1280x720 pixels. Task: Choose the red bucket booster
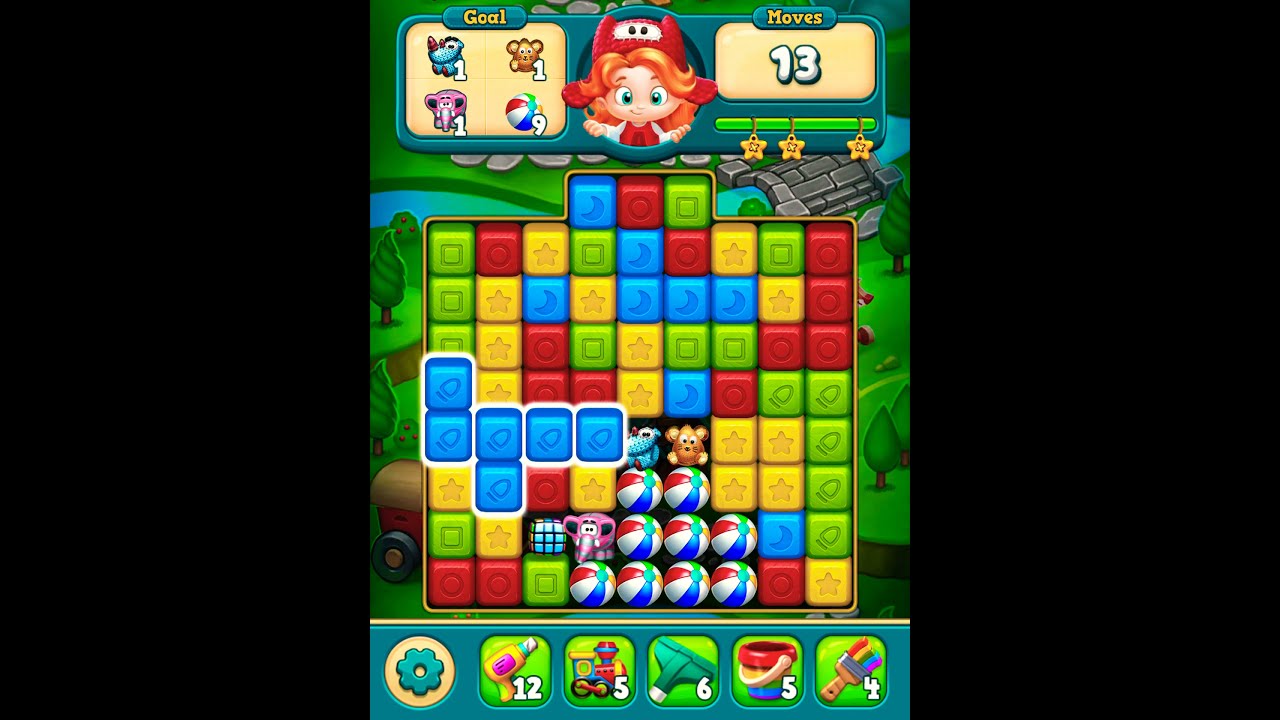[767, 671]
